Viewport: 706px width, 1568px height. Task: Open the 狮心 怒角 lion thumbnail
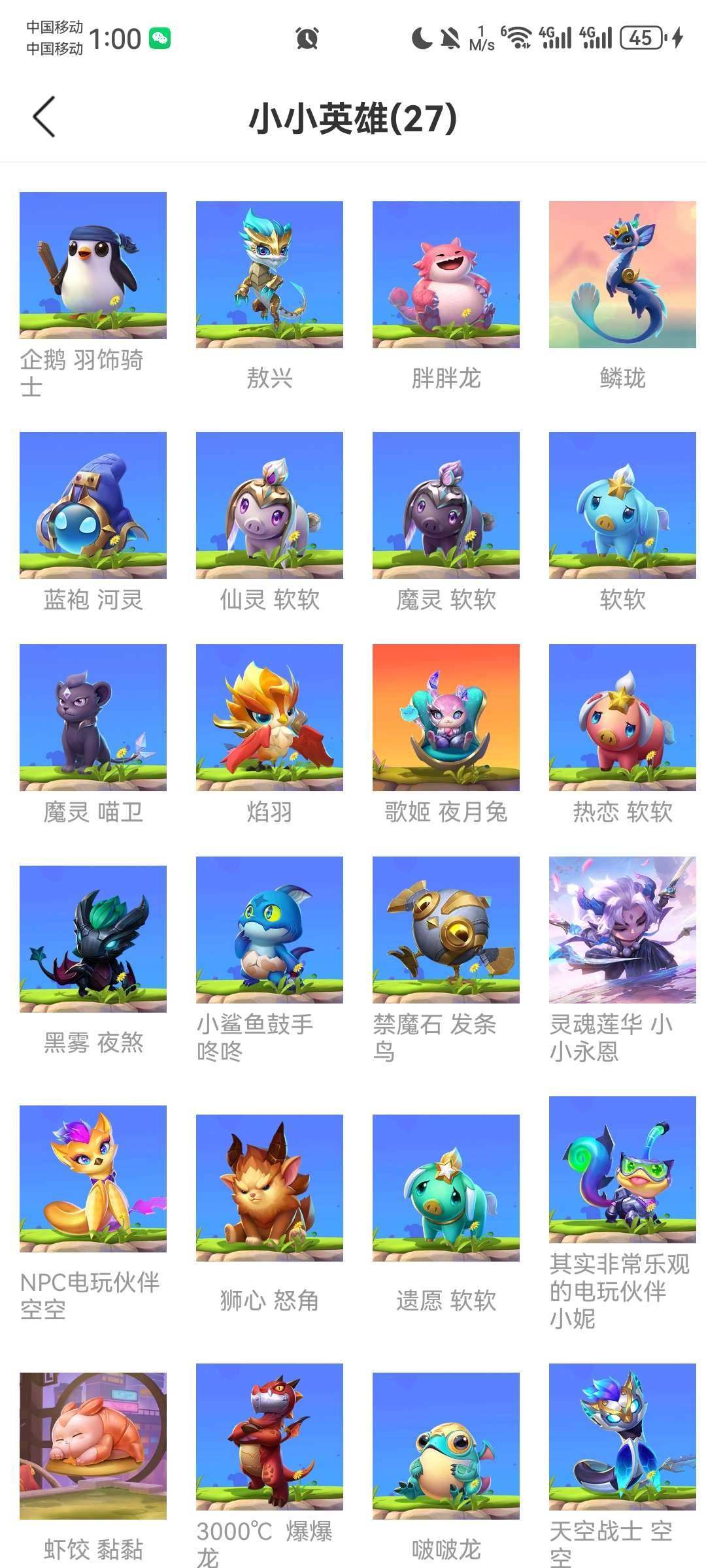click(268, 1176)
